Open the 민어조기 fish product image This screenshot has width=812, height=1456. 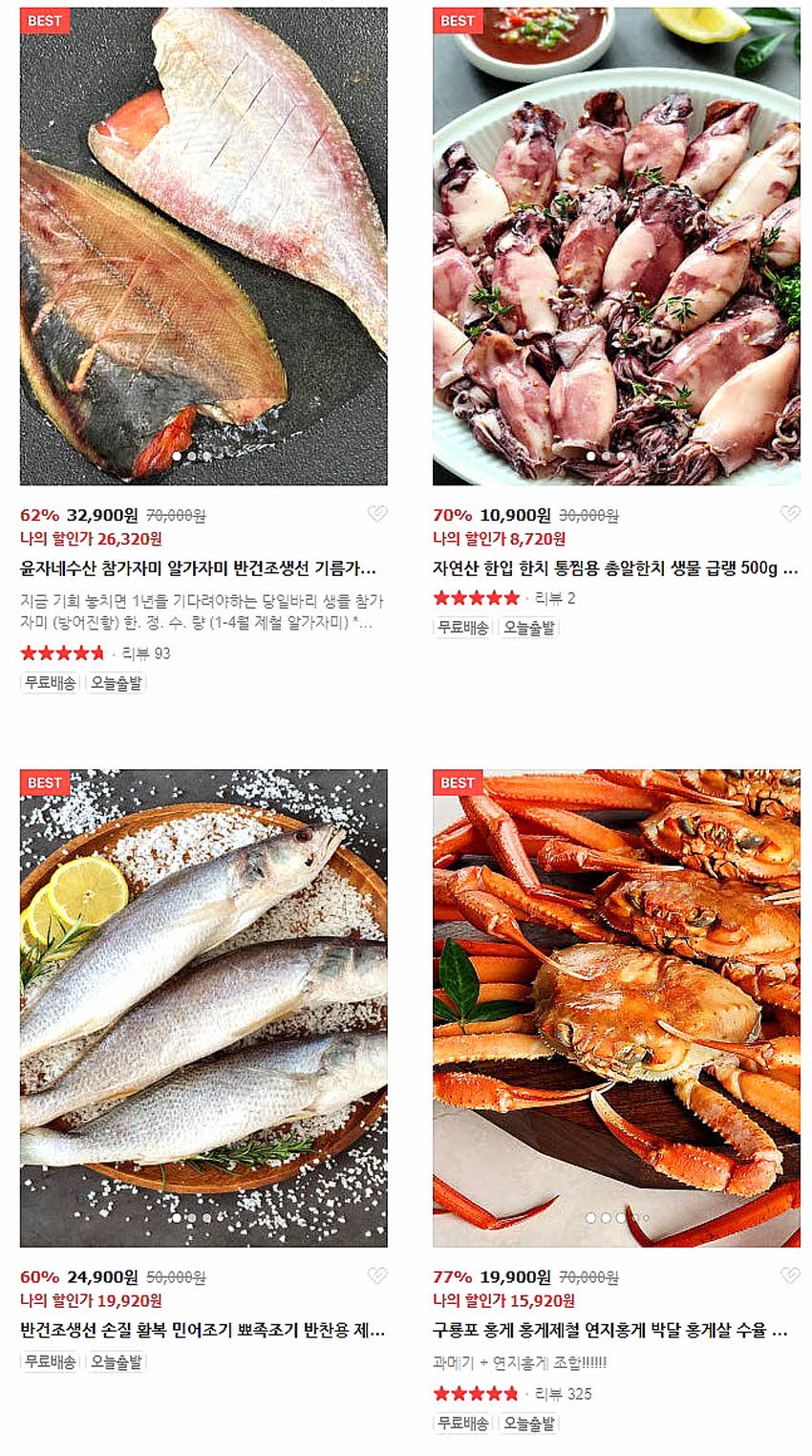(203, 1008)
